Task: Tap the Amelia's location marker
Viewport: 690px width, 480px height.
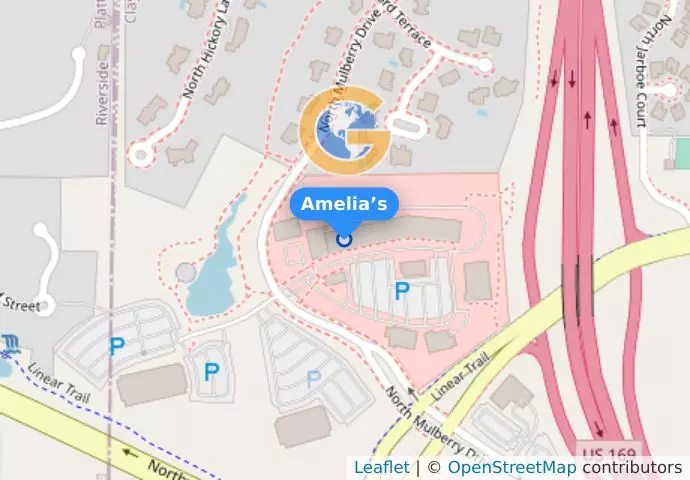Action: coord(344,238)
